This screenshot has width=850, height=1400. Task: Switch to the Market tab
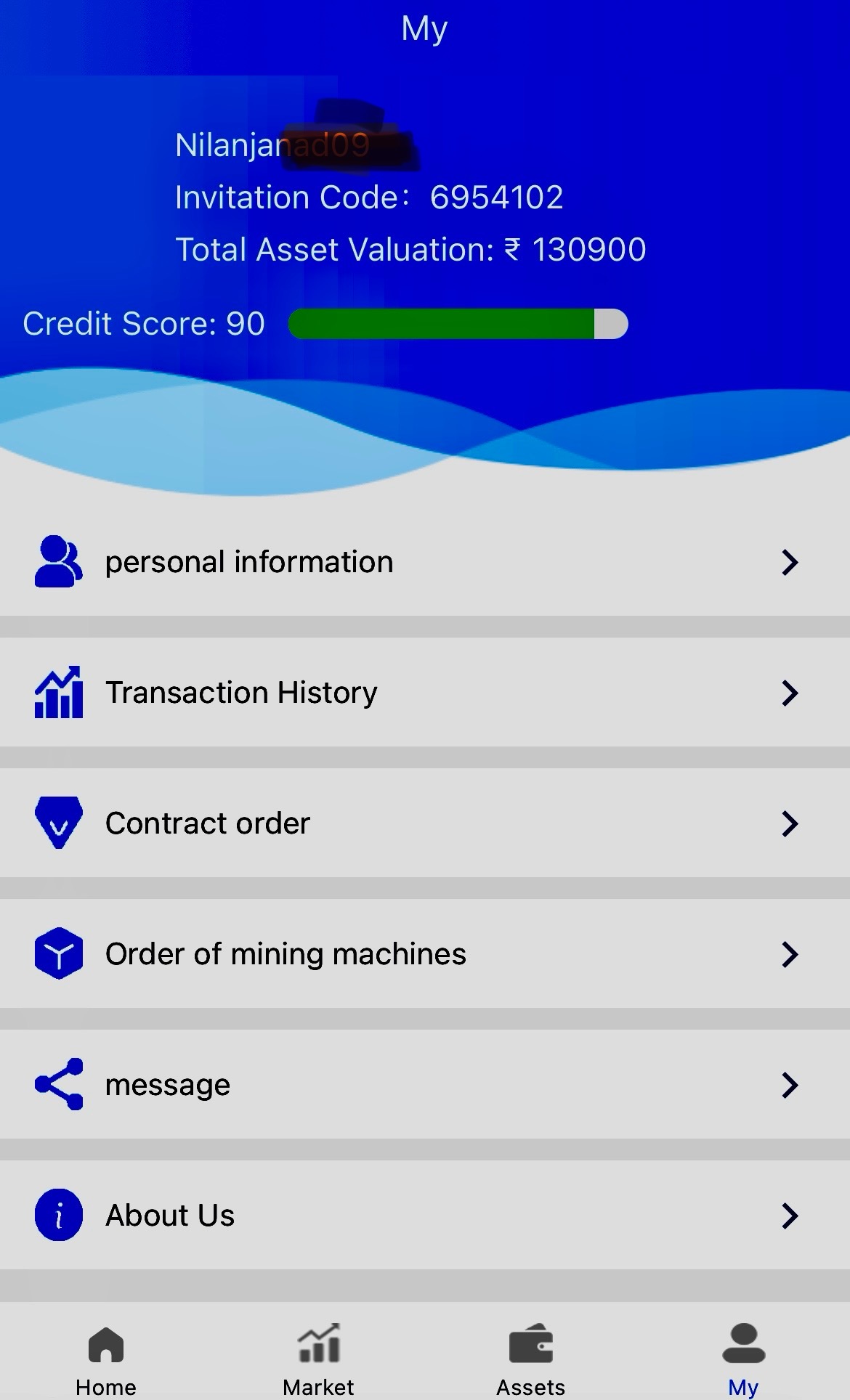(318, 1359)
